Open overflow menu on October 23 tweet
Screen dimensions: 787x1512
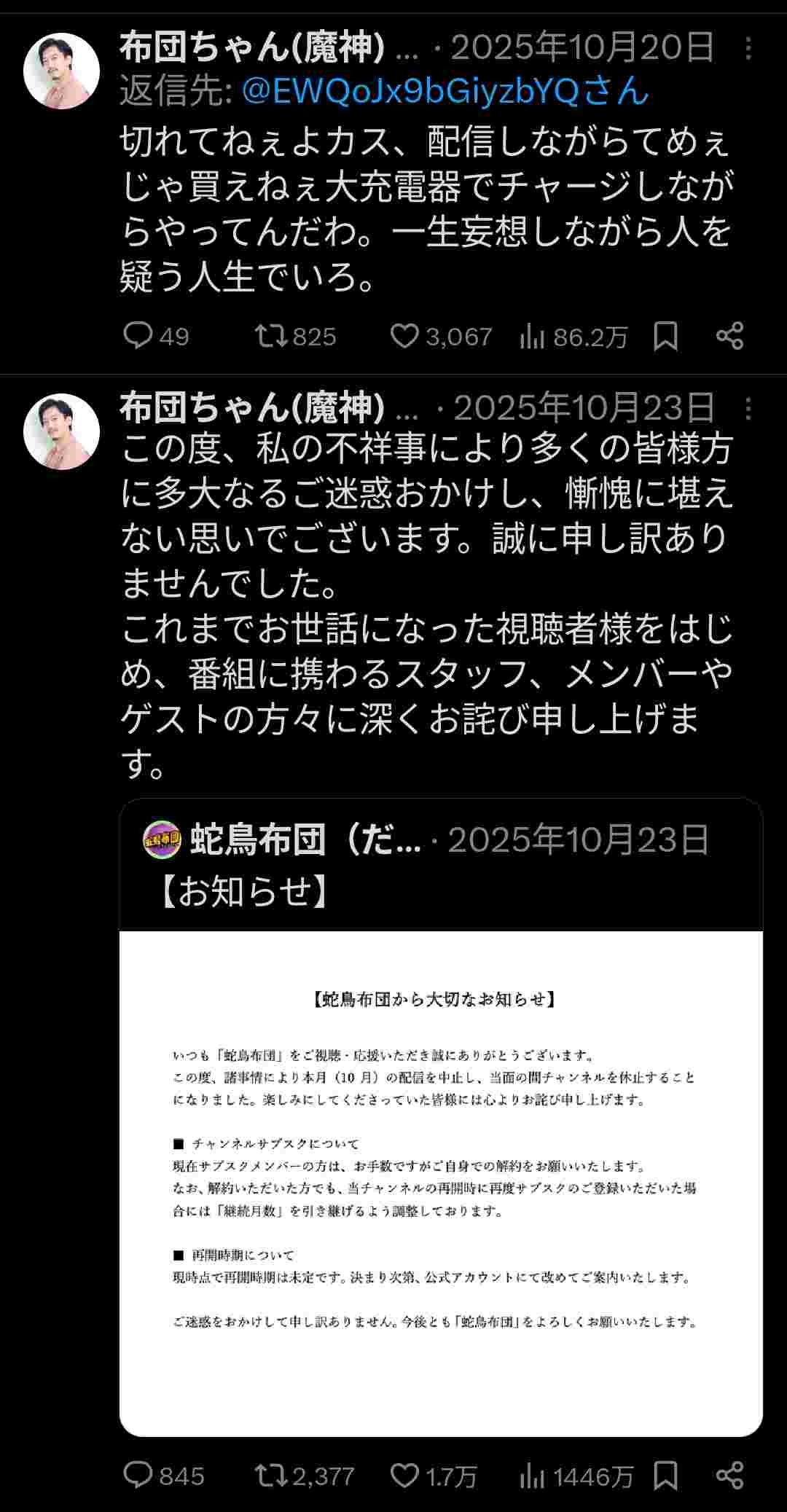click(x=748, y=409)
